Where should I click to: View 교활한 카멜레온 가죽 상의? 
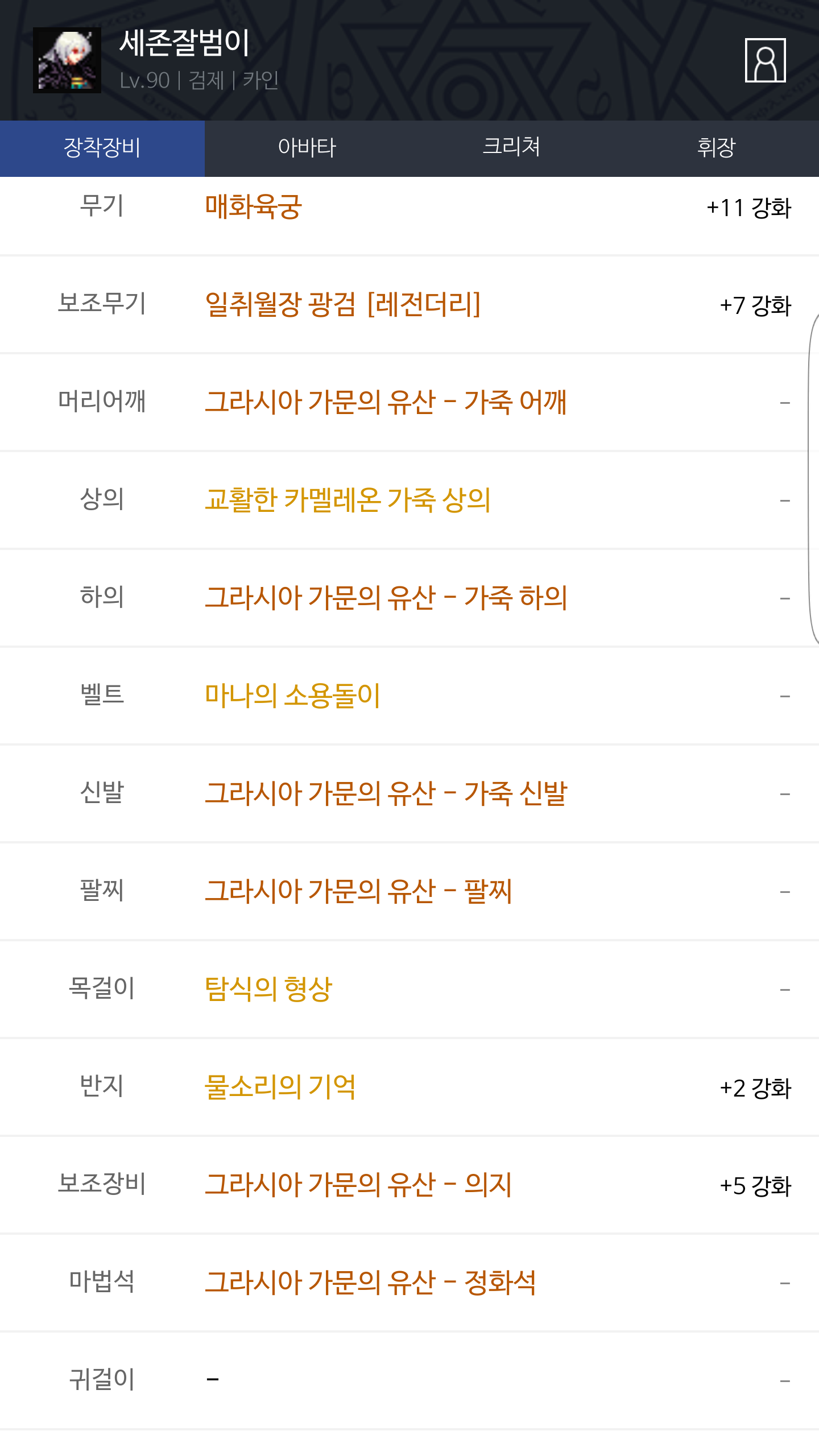coord(348,500)
